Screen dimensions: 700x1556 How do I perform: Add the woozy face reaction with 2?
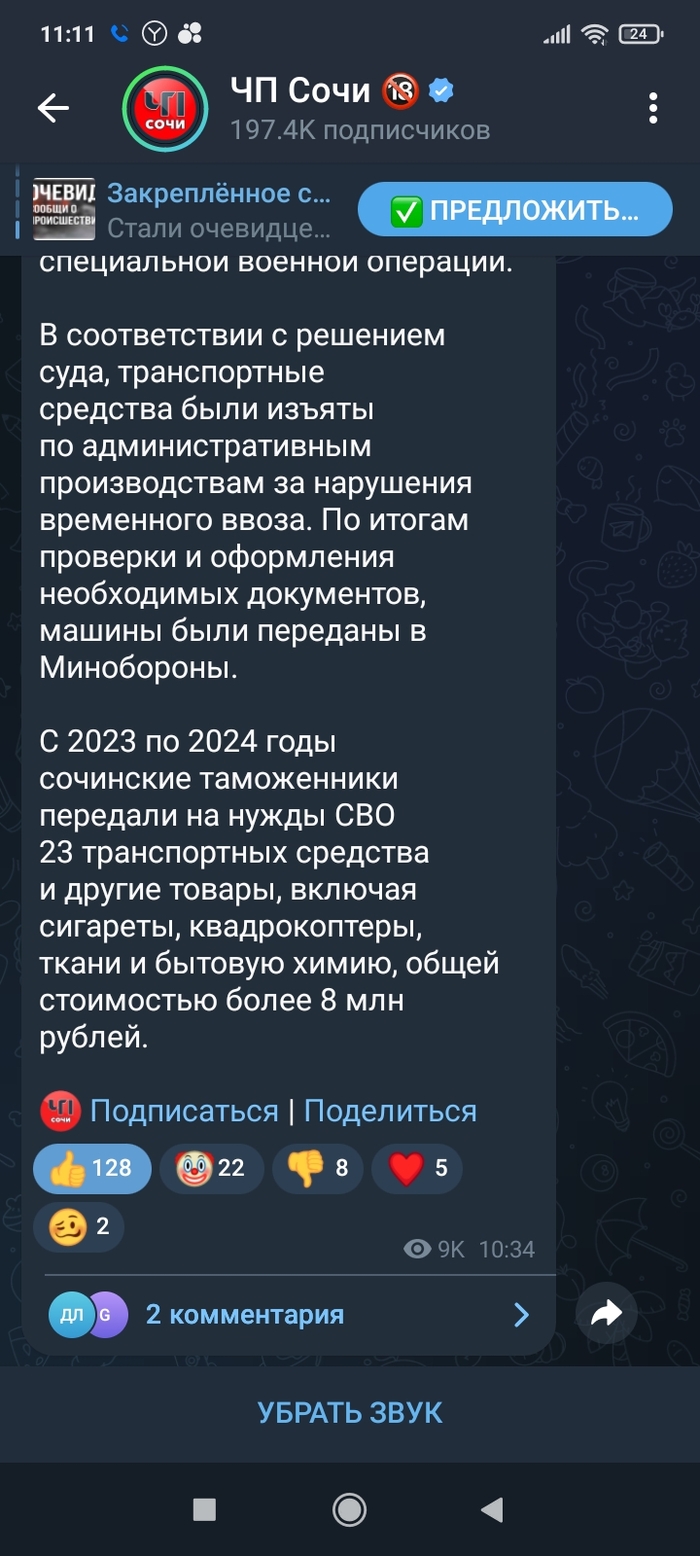coord(79,1226)
